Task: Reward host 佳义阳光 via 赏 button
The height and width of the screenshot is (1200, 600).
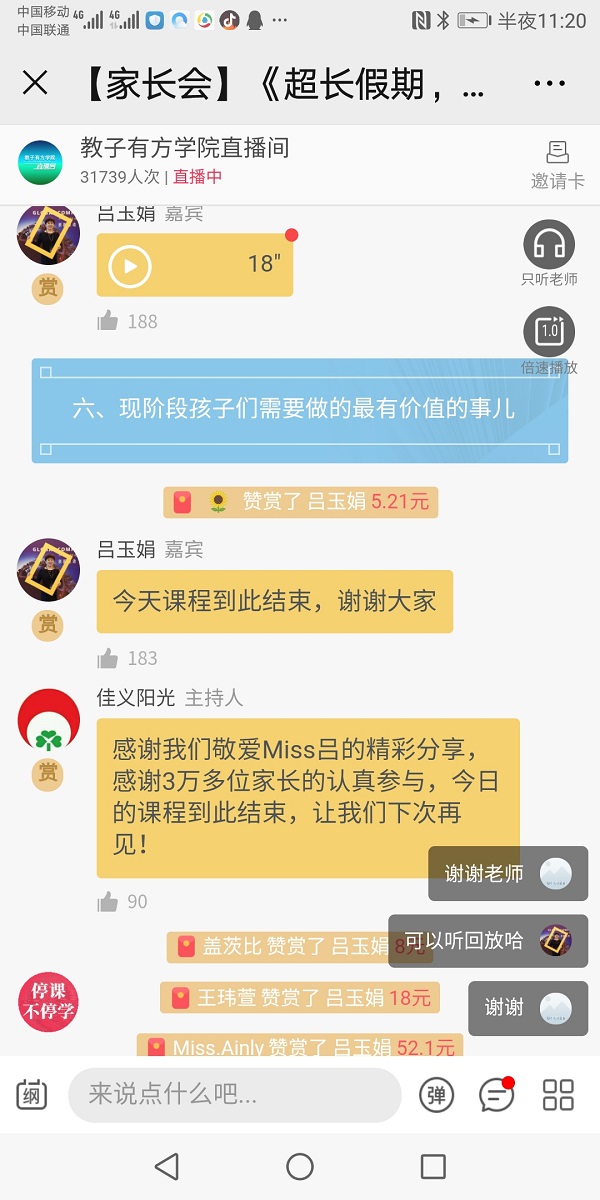Action: click(x=48, y=773)
